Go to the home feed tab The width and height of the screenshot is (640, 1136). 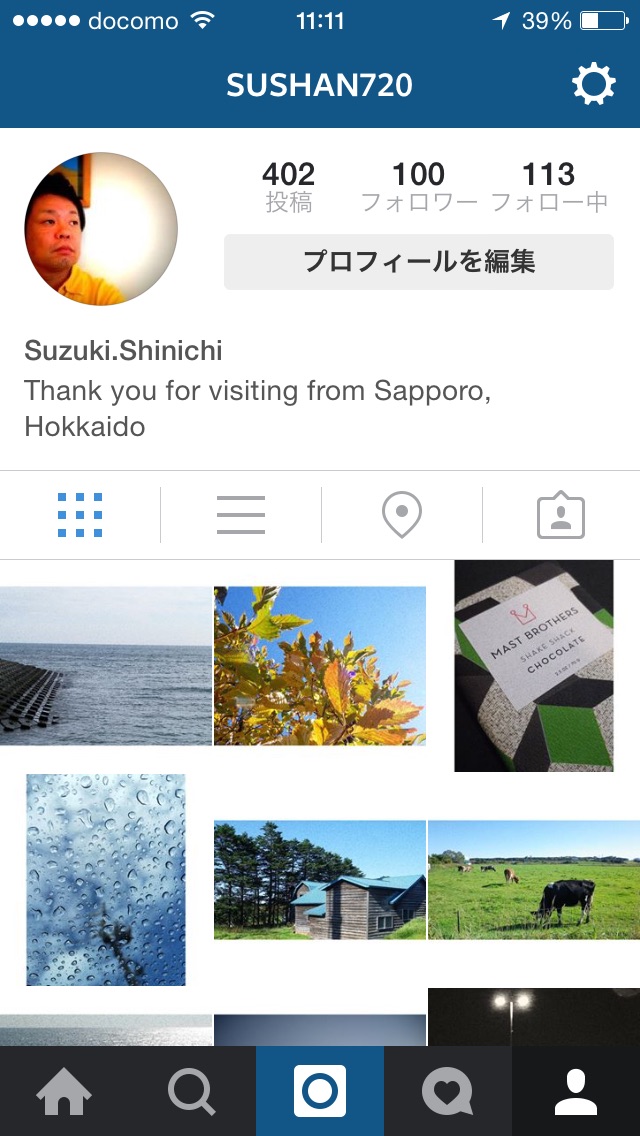64,1091
